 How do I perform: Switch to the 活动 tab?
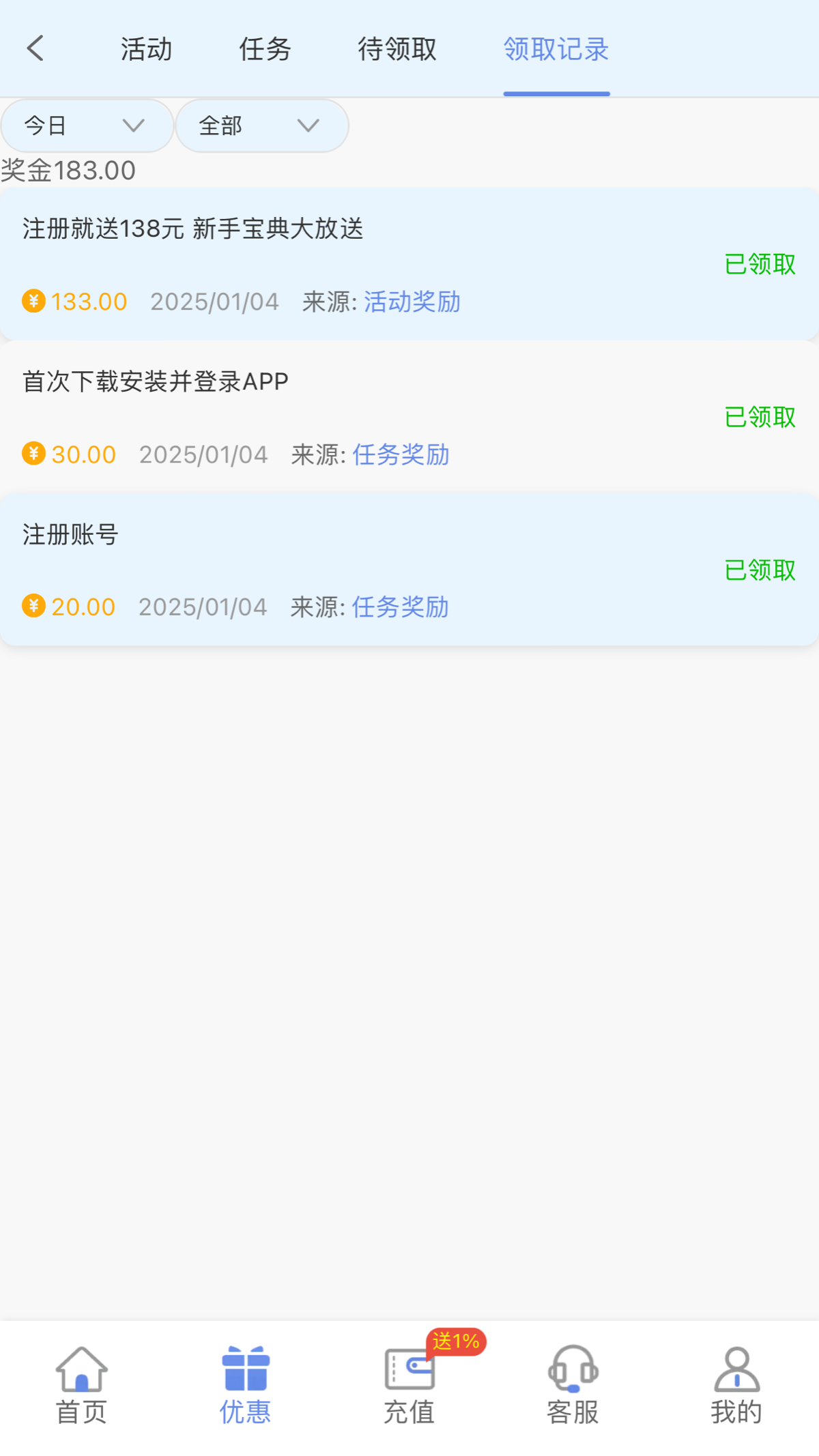pyautogui.click(x=146, y=49)
